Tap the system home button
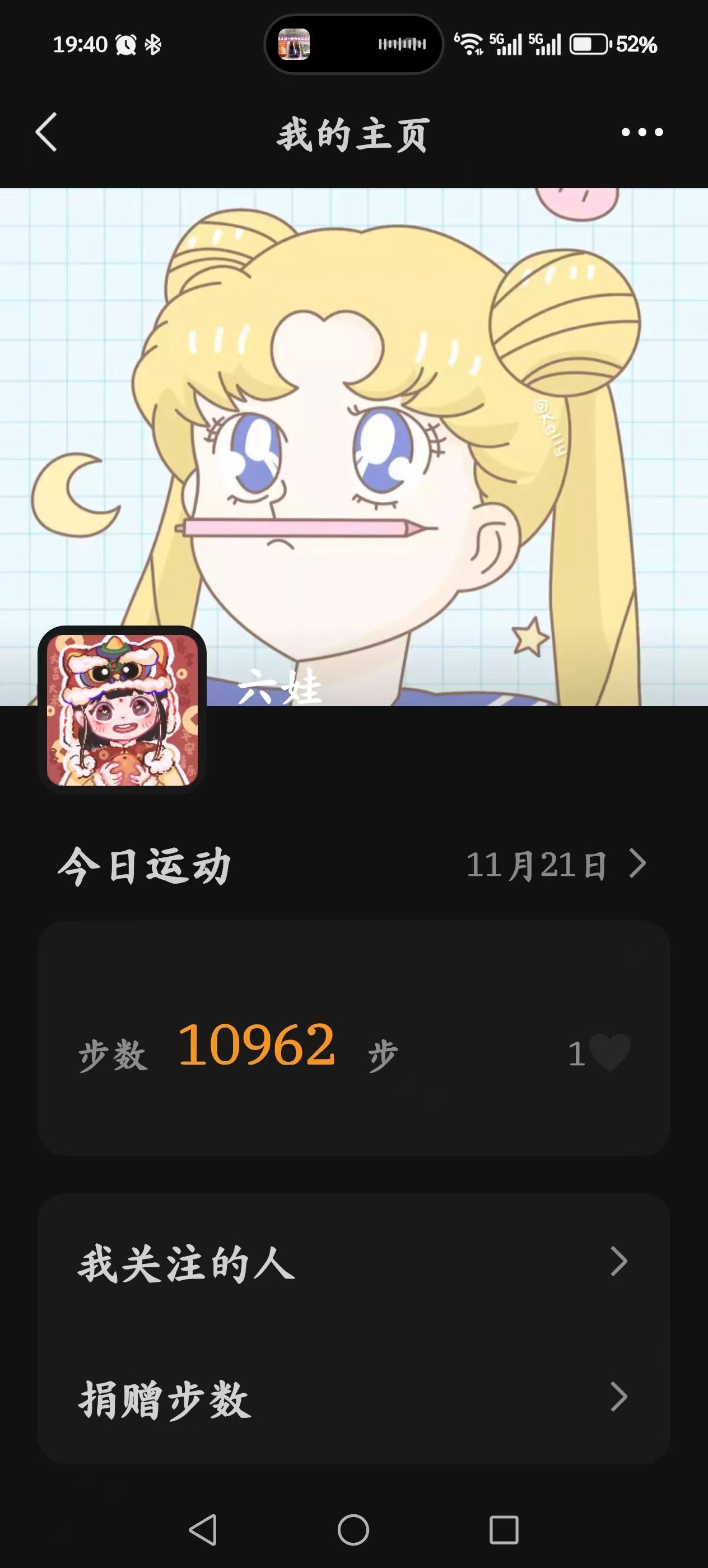This screenshot has width=708, height=1568. point(353,1530)
